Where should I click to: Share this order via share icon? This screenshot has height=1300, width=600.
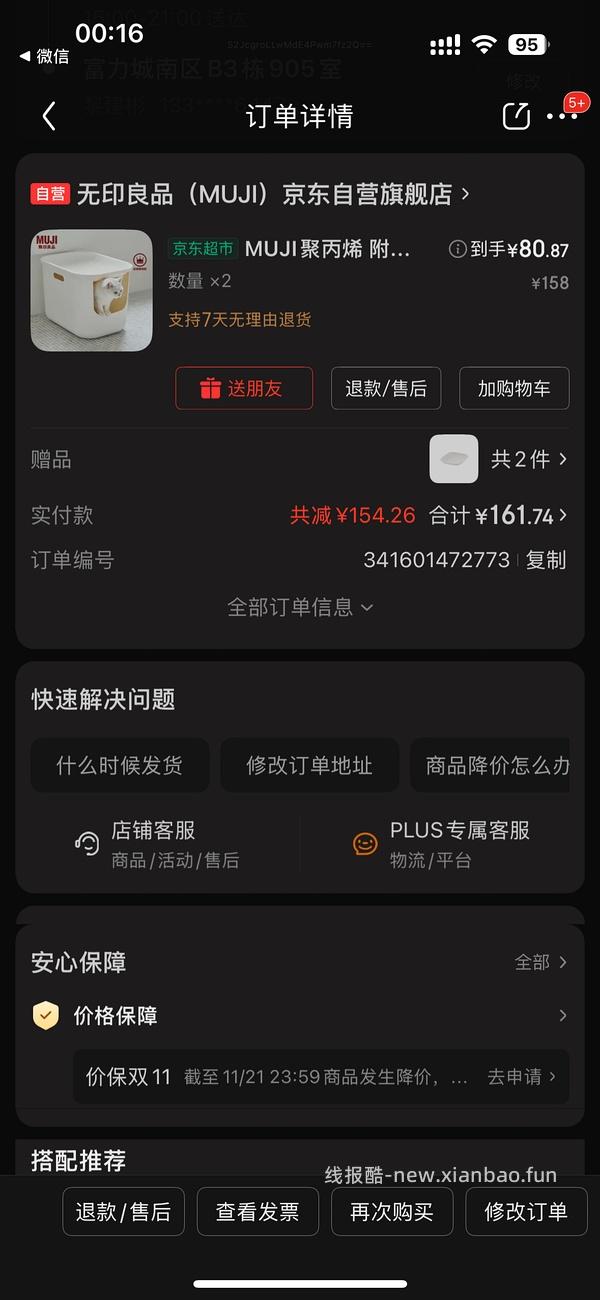pyautogui.click(x=516, y=116)
